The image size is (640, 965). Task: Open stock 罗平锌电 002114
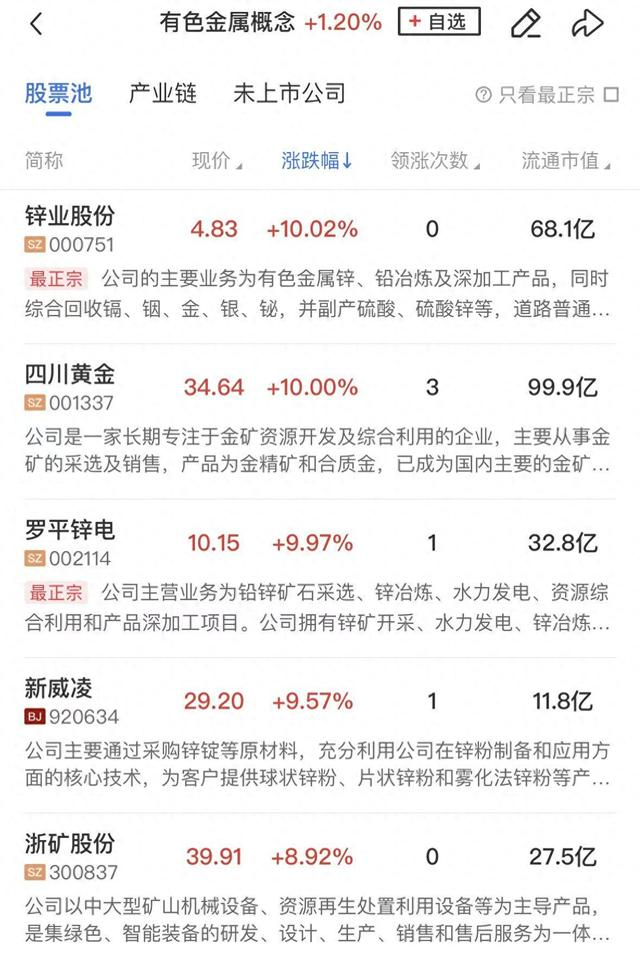point(70,543)
